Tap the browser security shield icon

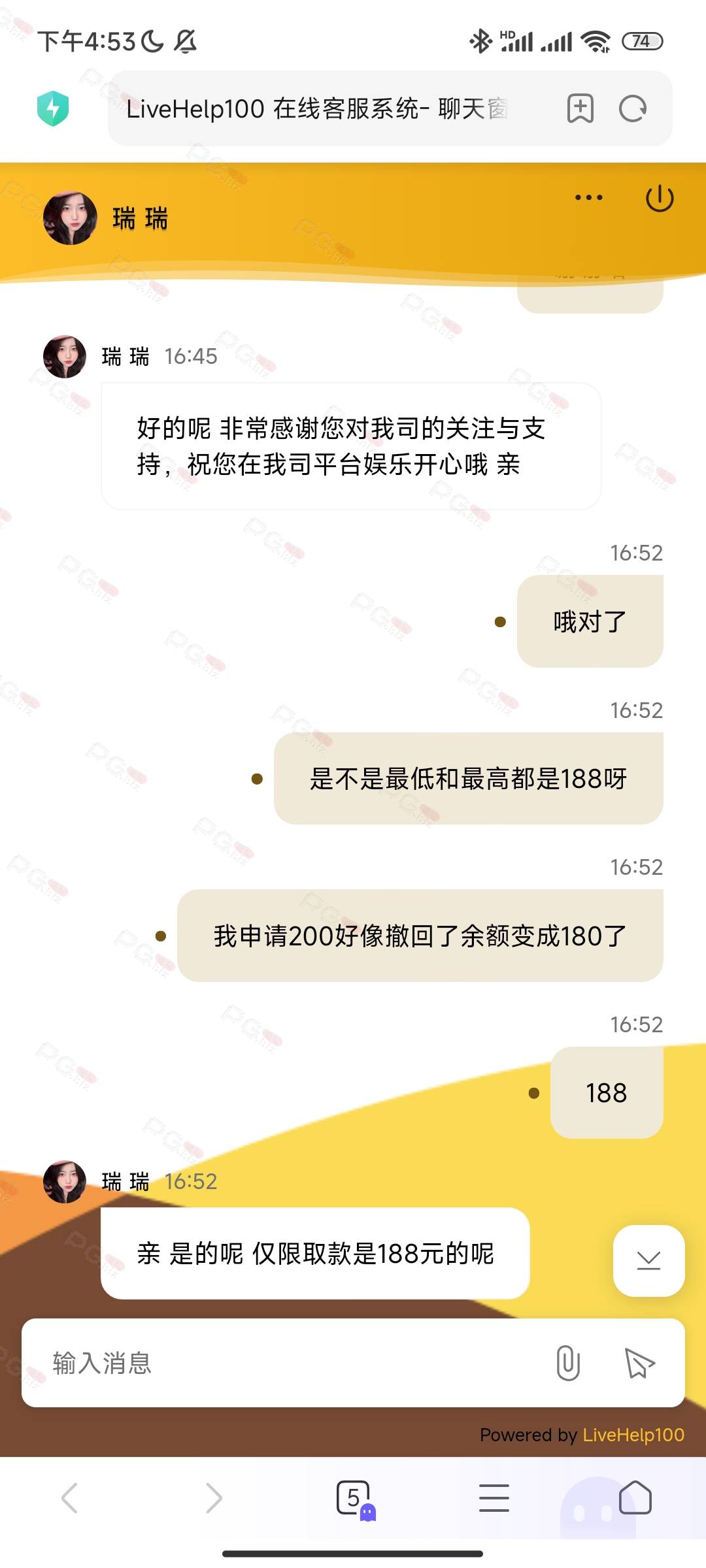53,108
